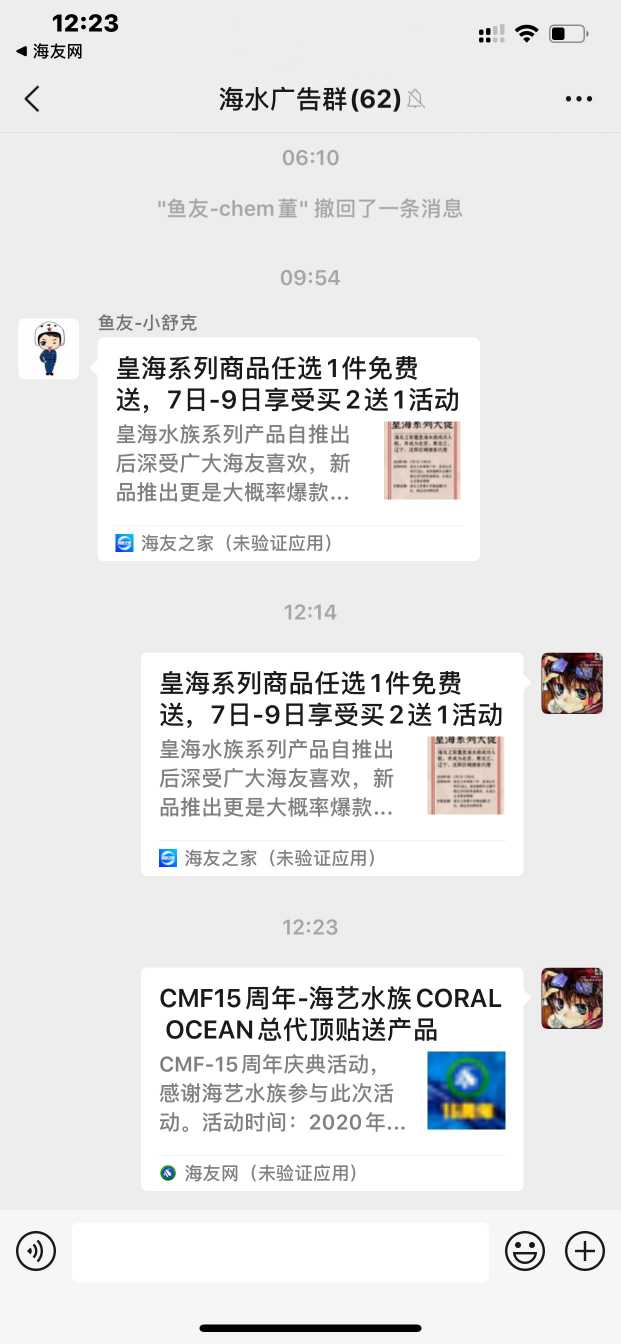Open the chat info overflow menu
Viewport: 621px width, 1344px height.
(579, 99)
